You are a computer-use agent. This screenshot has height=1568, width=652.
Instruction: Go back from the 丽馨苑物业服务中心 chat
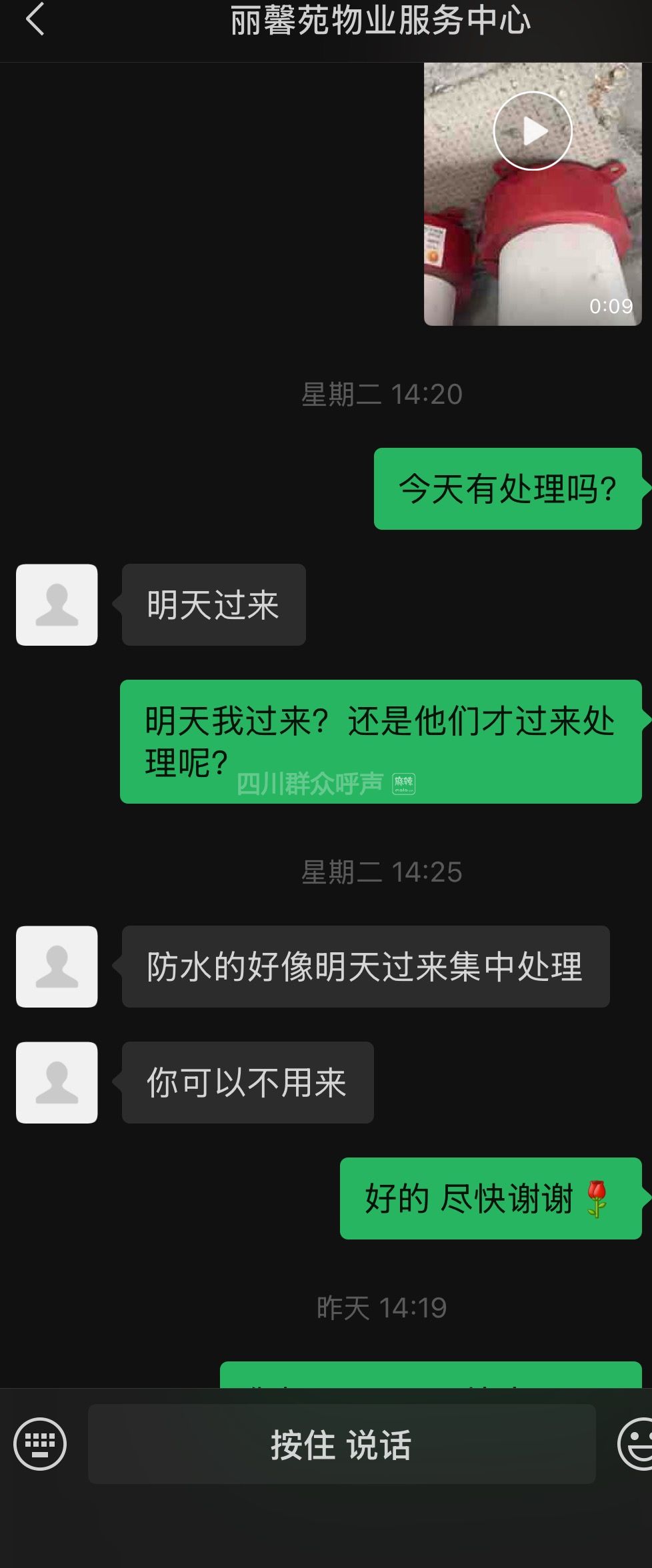point(35,19)
